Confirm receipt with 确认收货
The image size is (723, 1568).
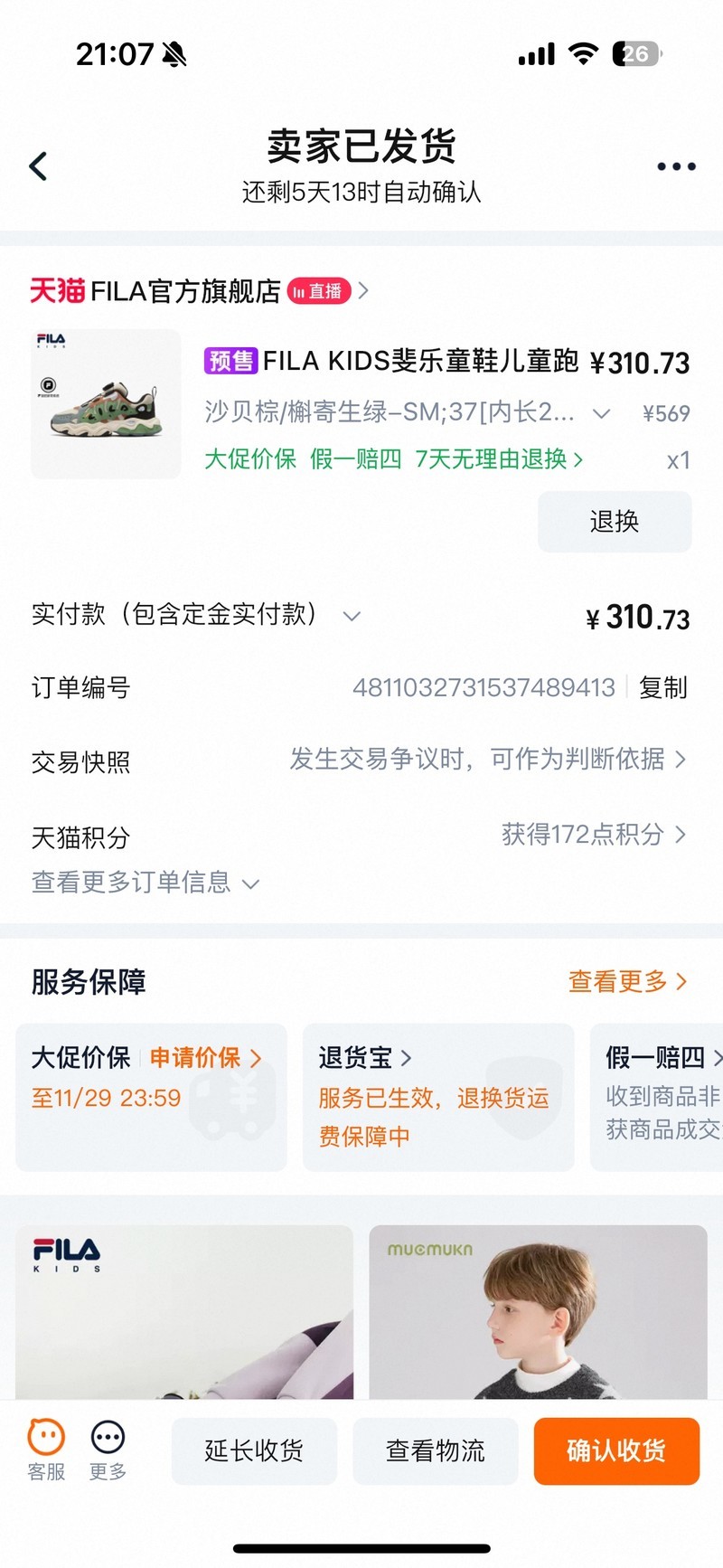pyautogui.click(x=616, y=1450)
